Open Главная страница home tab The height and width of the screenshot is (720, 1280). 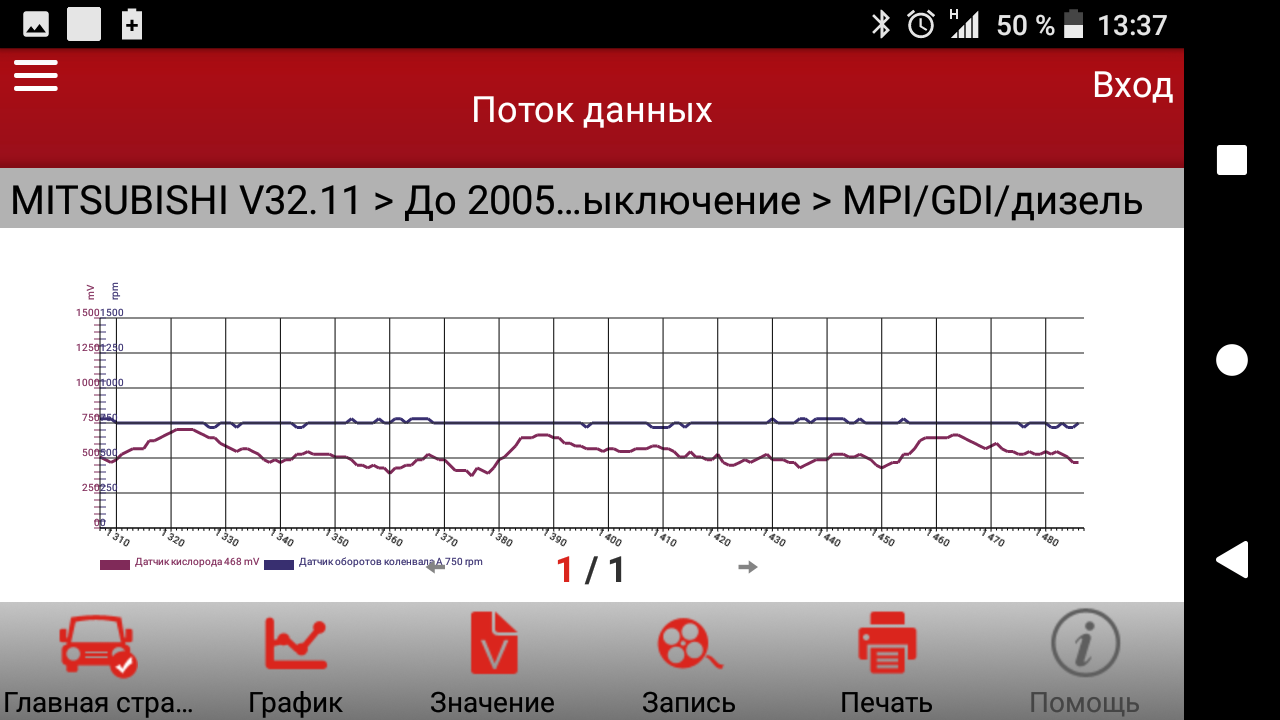coord(98,662)
